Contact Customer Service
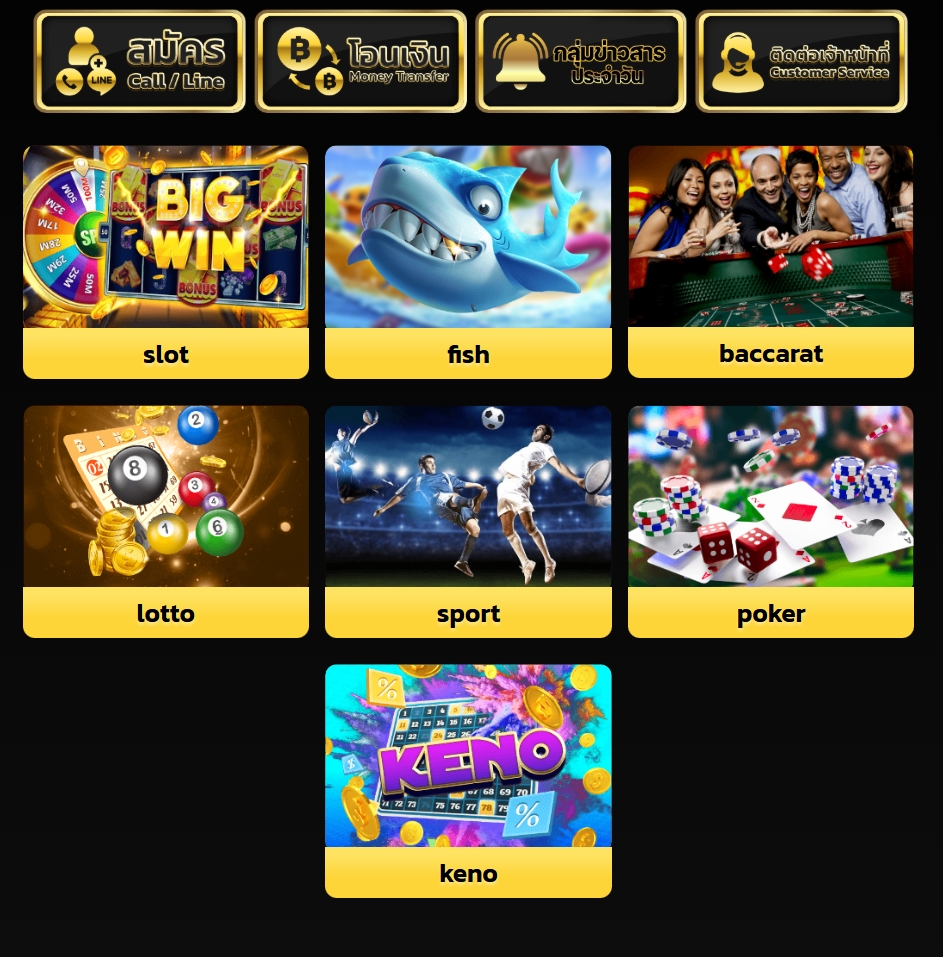The height and width of the screenshot is (957, 943). coord(802,62)
